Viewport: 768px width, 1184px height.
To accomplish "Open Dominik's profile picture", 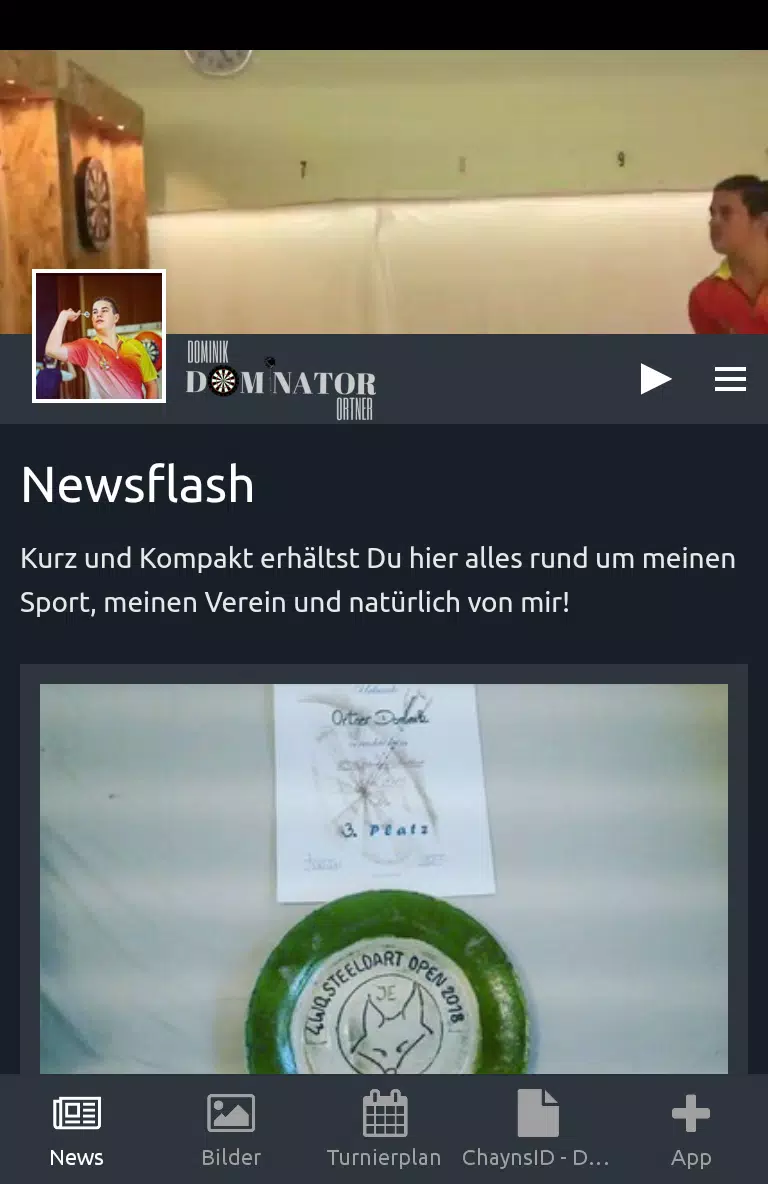I will pyautogui.click(x=99, y=336).
